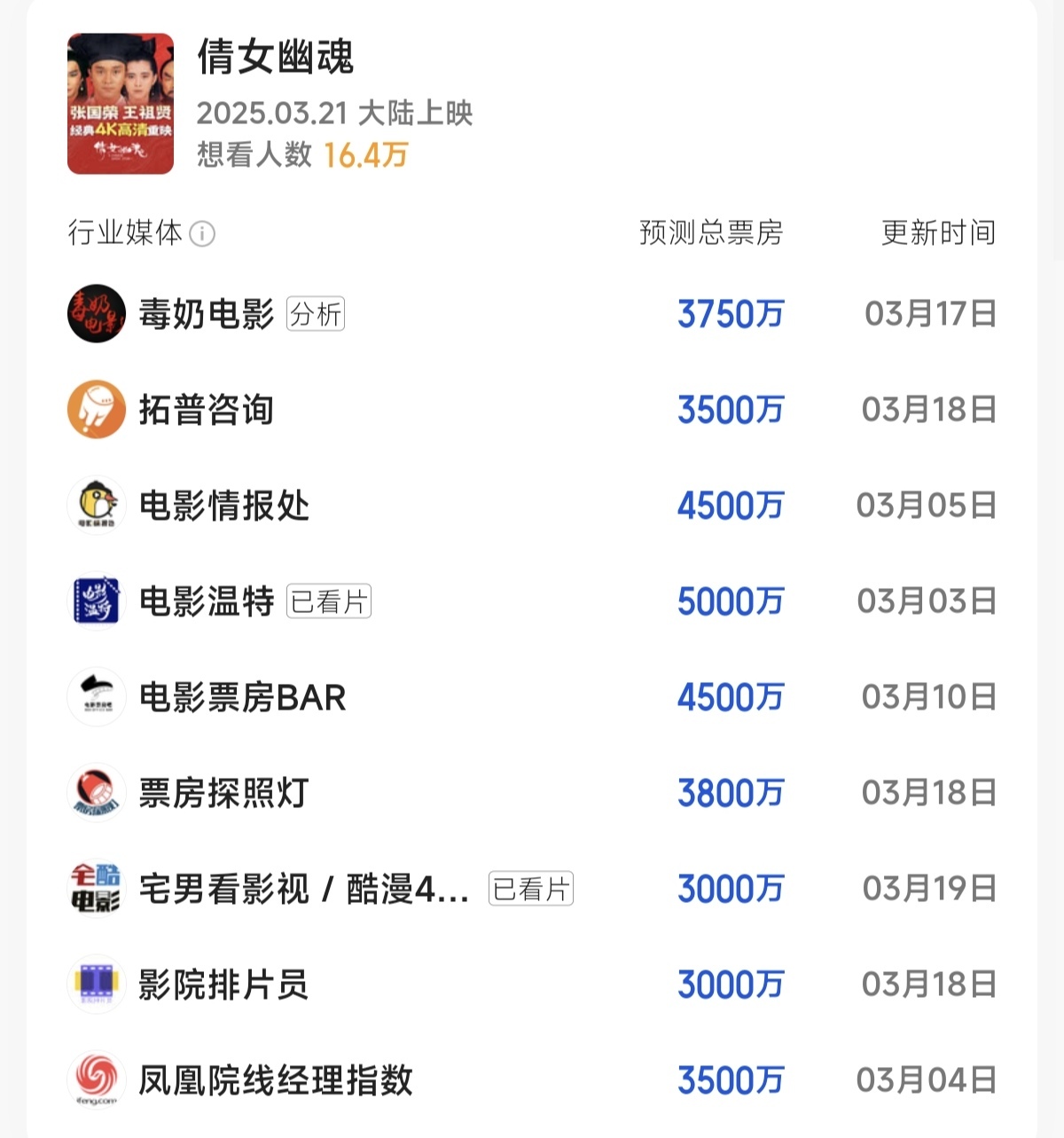Open the 倩女幽魂 movie poster
Screen dimensions: 1064x1138
point(121,104)
